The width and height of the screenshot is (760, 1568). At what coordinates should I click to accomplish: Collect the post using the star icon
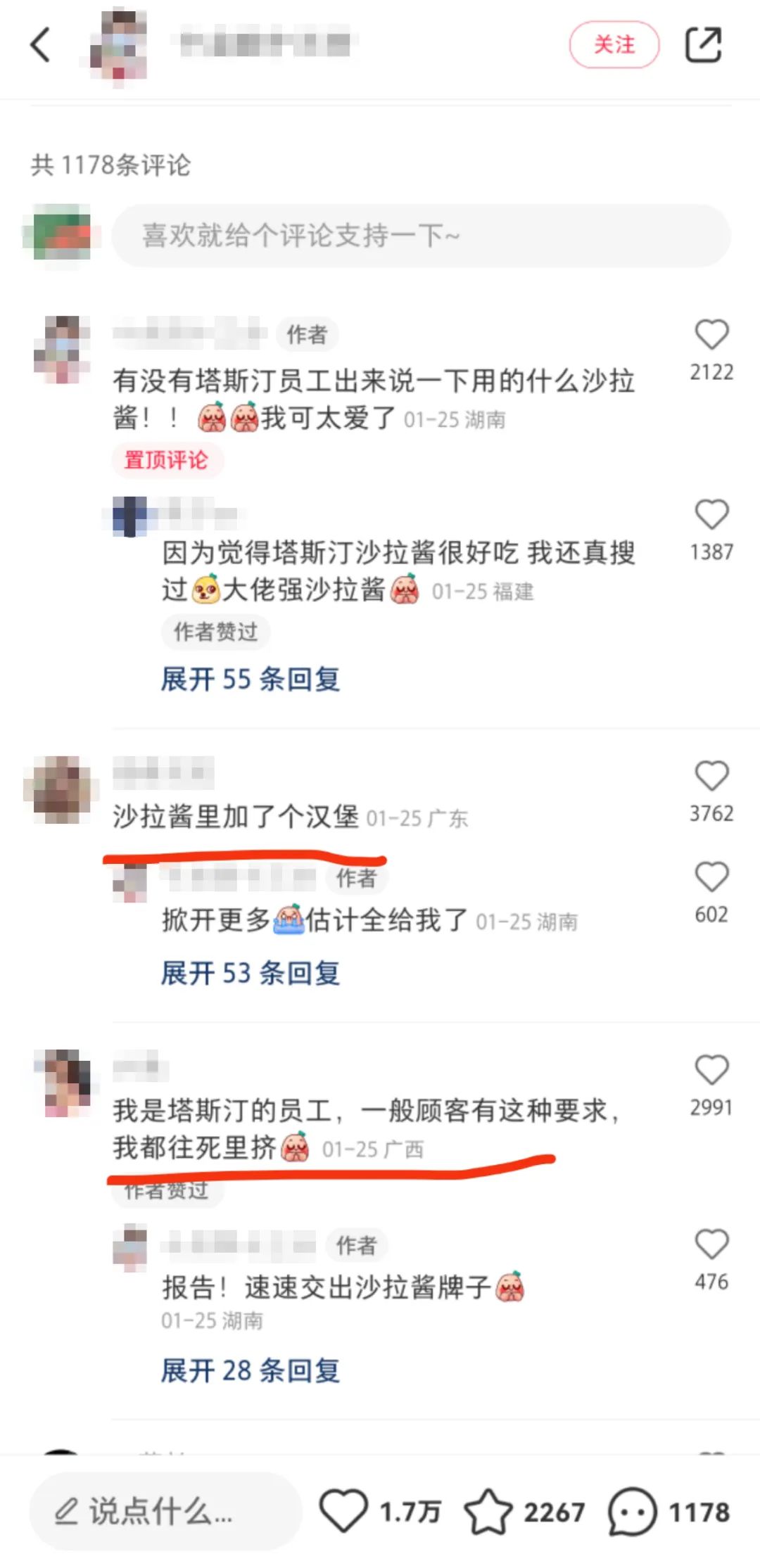[488, 1511]
